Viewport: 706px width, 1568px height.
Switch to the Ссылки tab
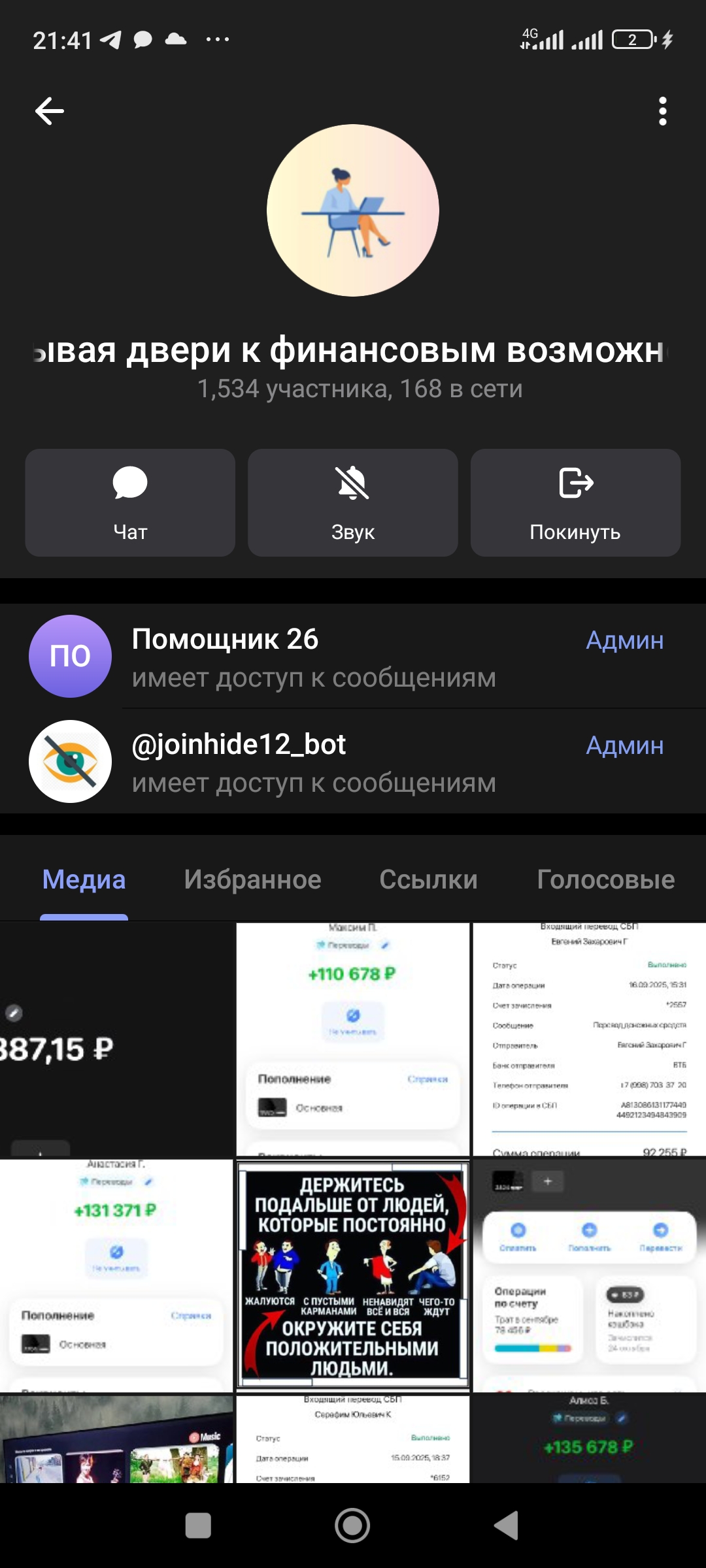click(x=428, y=879)
